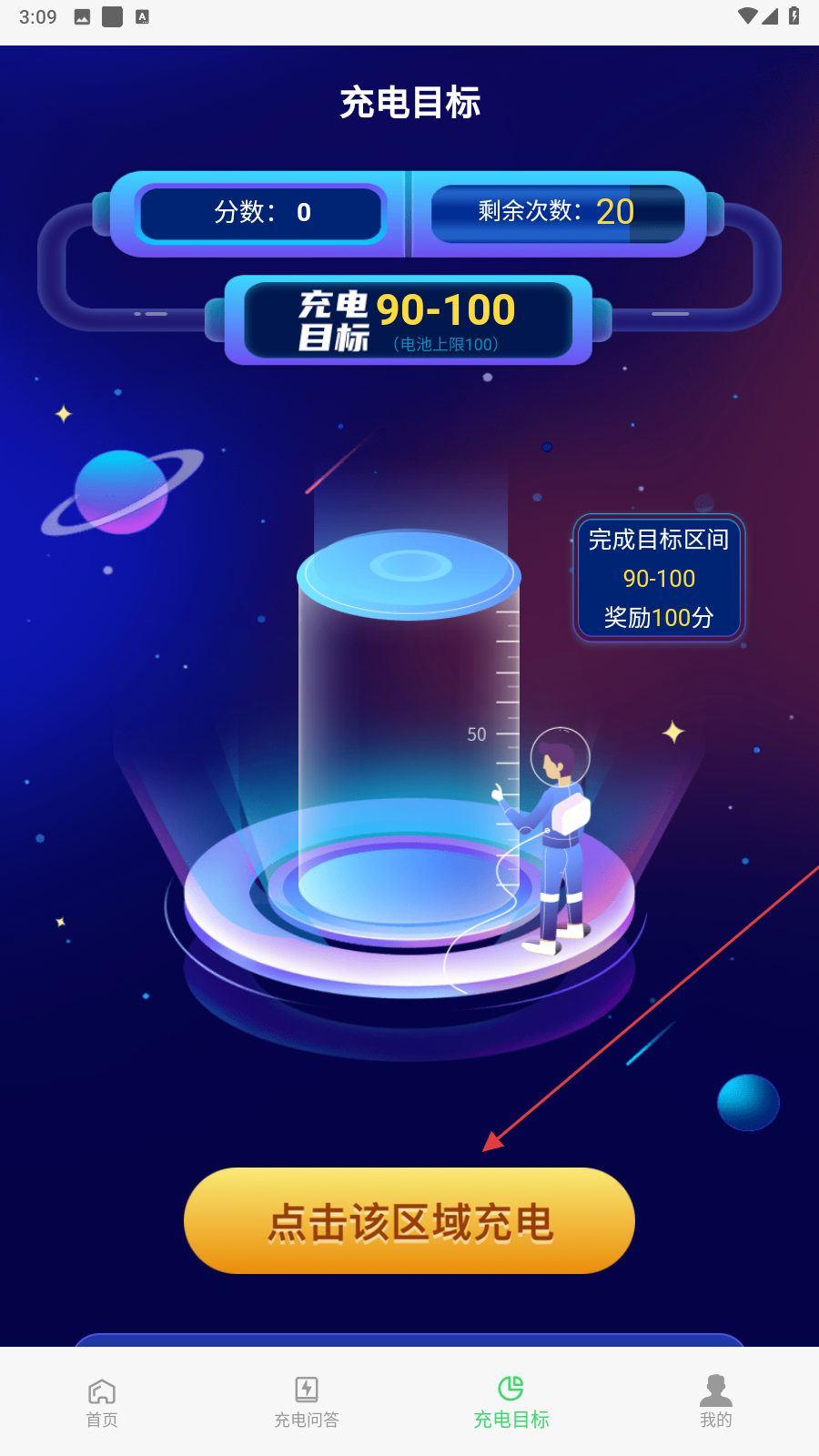Switch to the 首页 tab

tap(102, 1402)
